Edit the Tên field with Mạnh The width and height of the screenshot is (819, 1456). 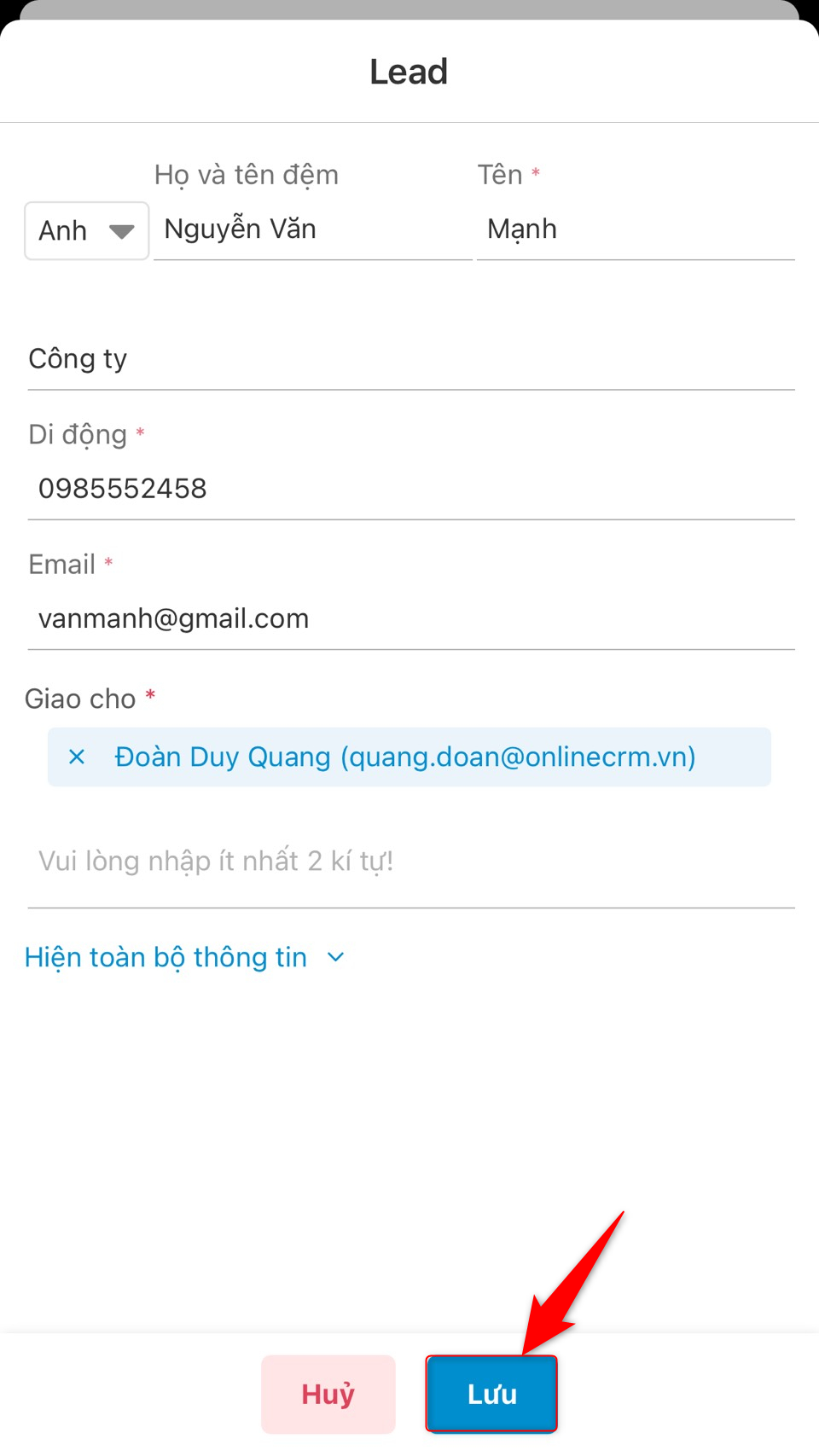coord(636,229)
